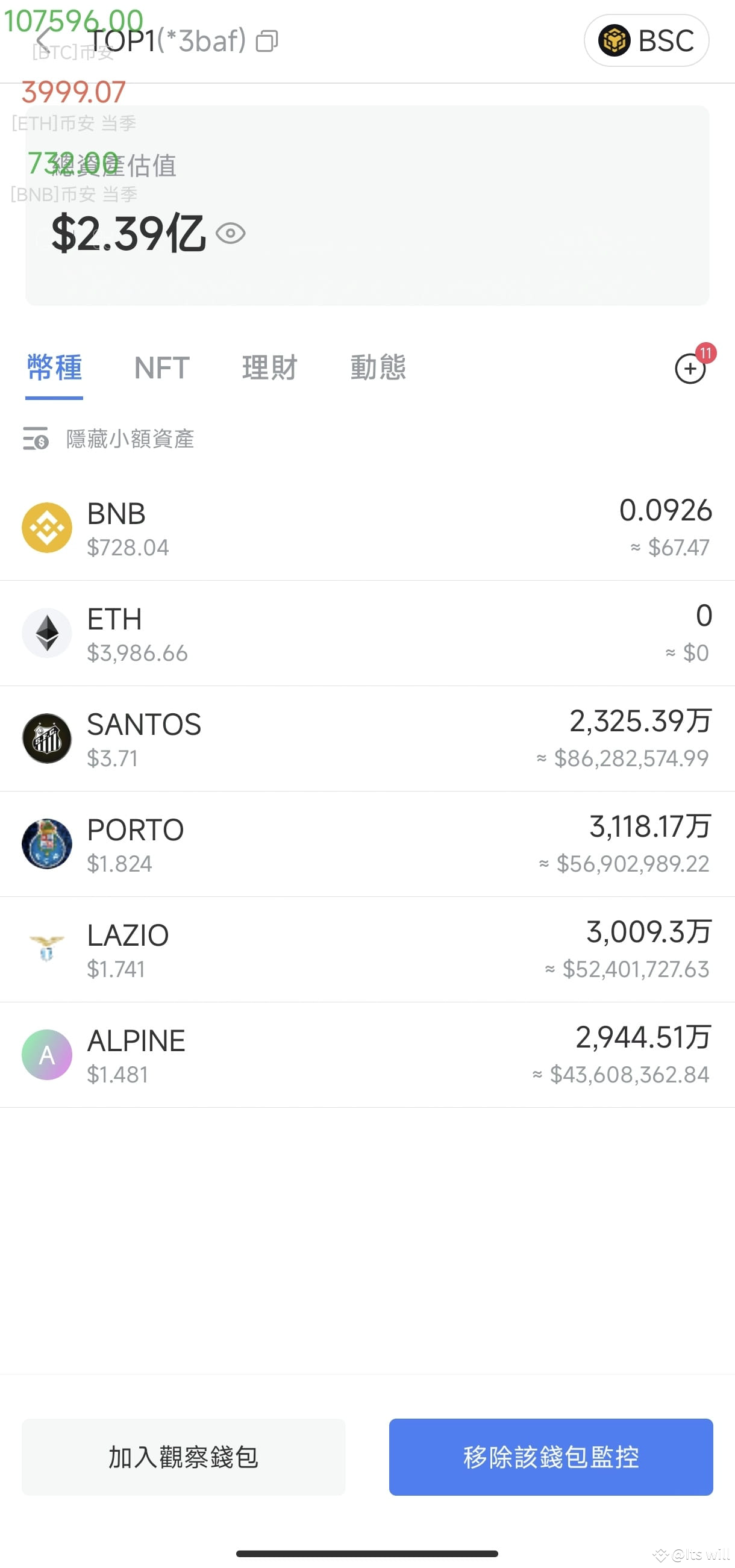Click the PORTO club badge icon
Viewport: 735px width, 1568px height.
point(47,845)
